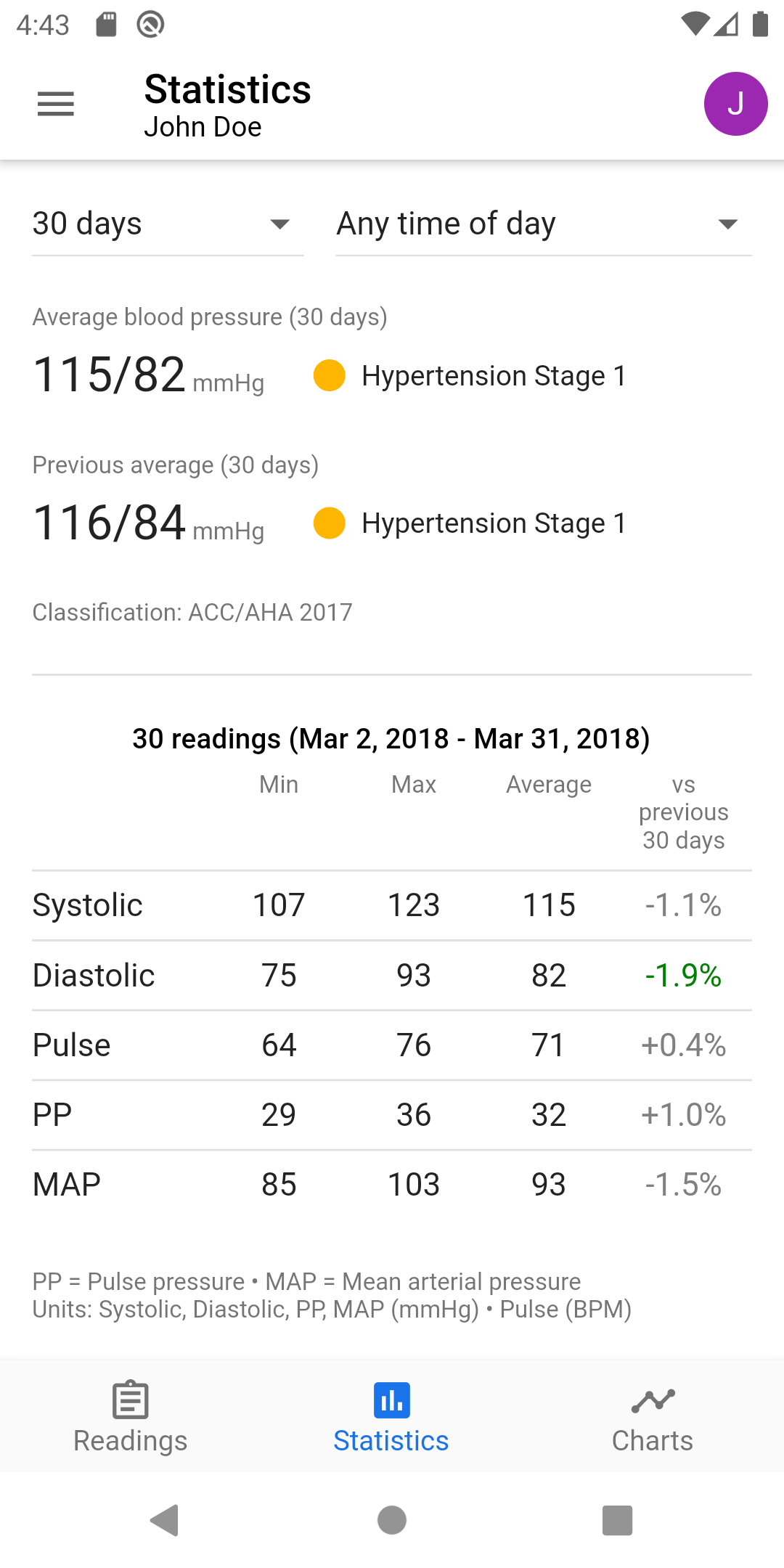
Task: Select the Systolic row in table
Action: tap(87, 905)
